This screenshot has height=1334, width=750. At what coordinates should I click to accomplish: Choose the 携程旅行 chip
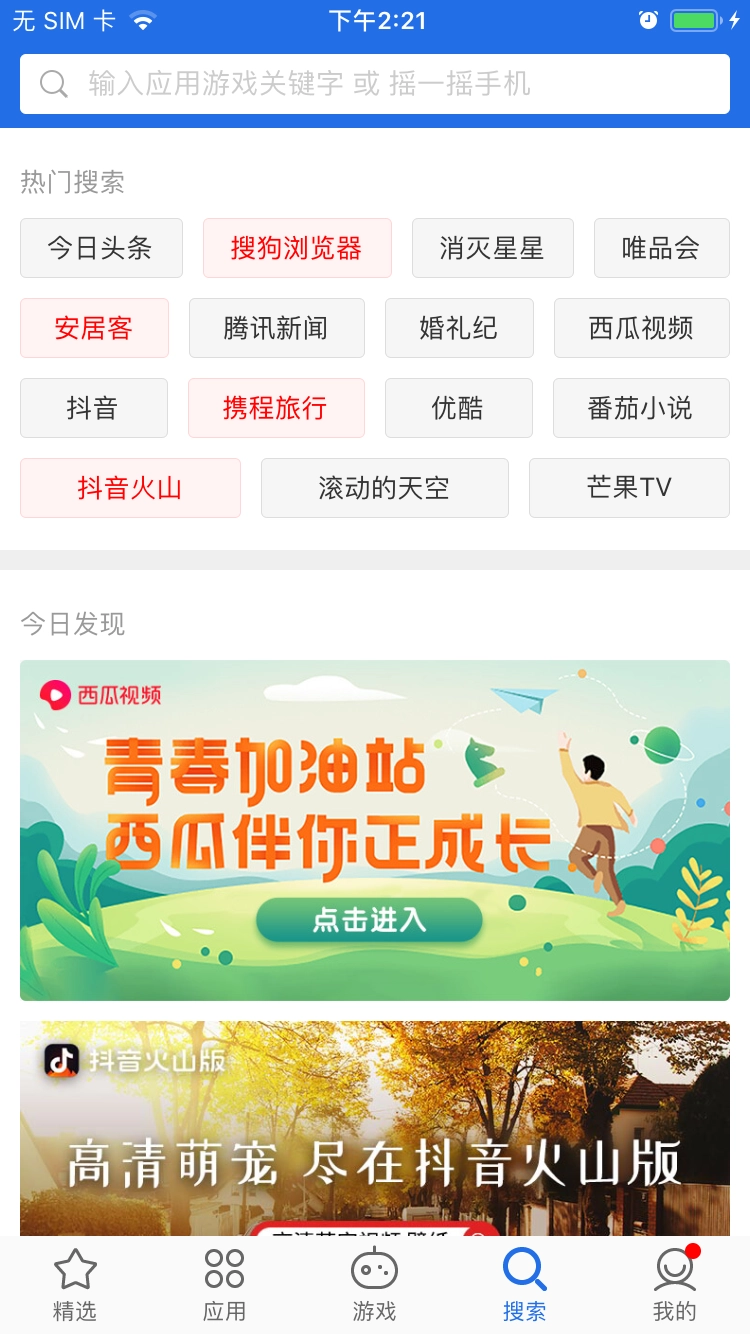click(x=276, y=408)
